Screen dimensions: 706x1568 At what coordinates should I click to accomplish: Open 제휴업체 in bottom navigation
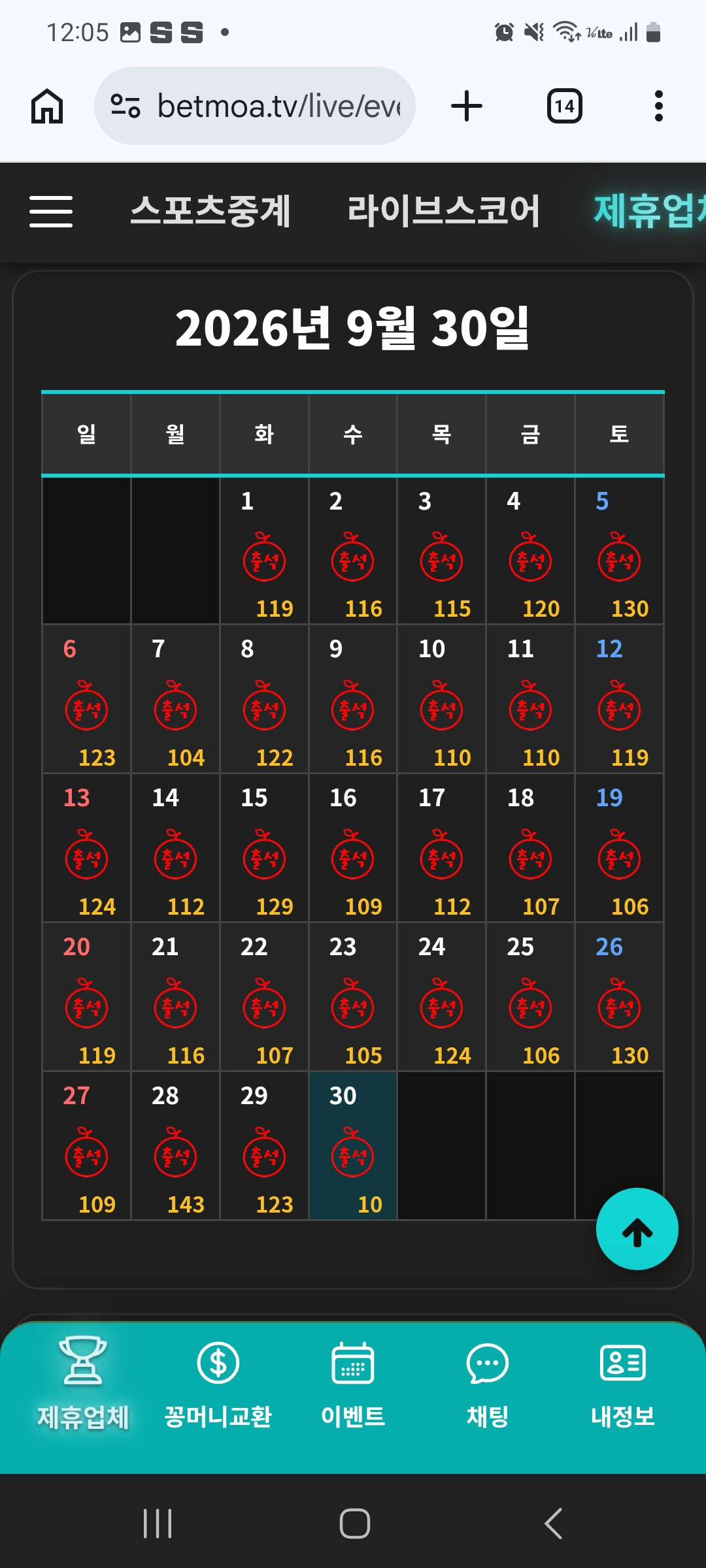(83, 1383)
